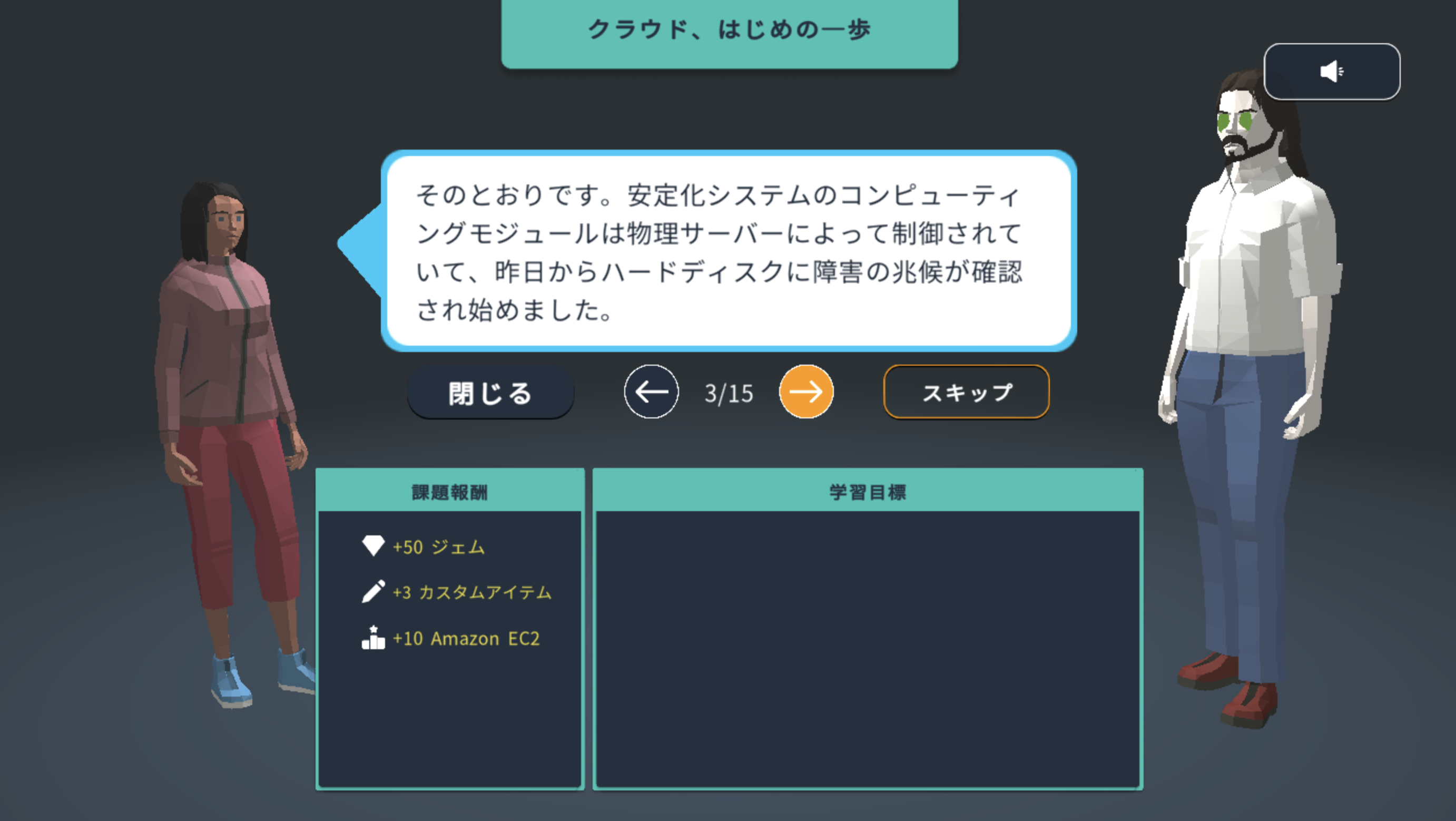Skip the conversation with スキップ button
1456x821 pixels.
(x=966, y=393)
